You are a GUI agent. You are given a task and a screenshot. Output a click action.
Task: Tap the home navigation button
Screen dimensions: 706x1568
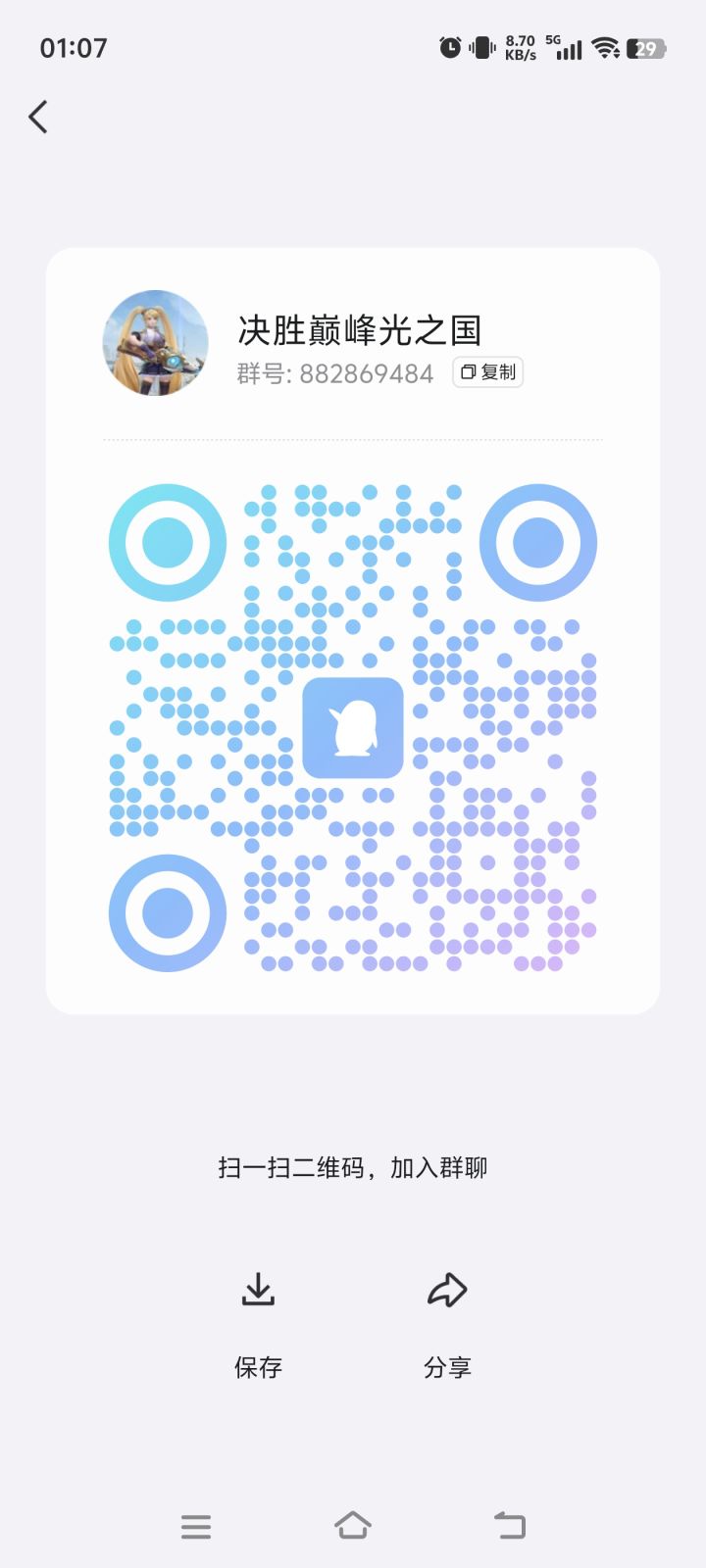coord(353,1525)
